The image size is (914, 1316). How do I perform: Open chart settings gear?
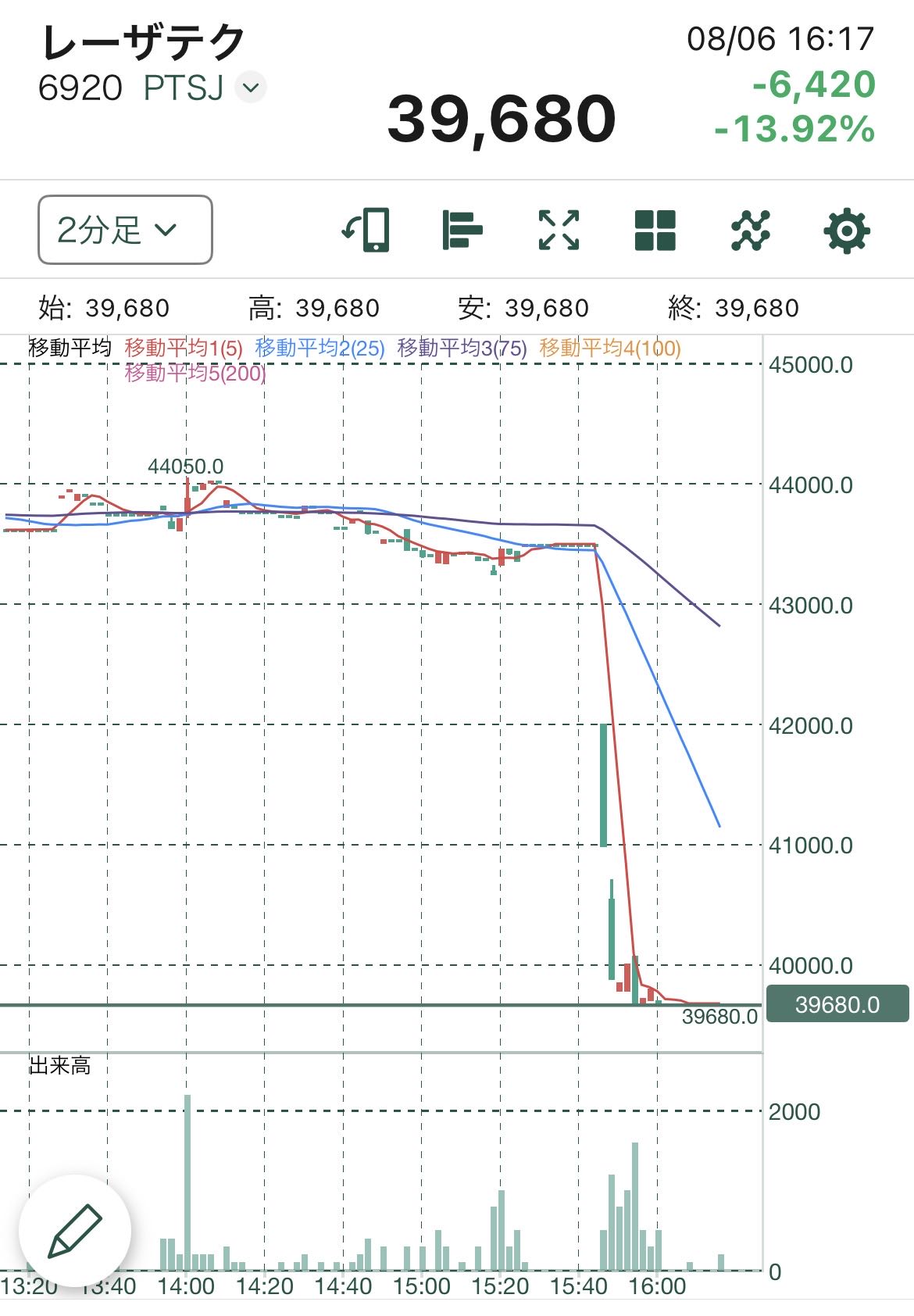(x=848, y=231)
